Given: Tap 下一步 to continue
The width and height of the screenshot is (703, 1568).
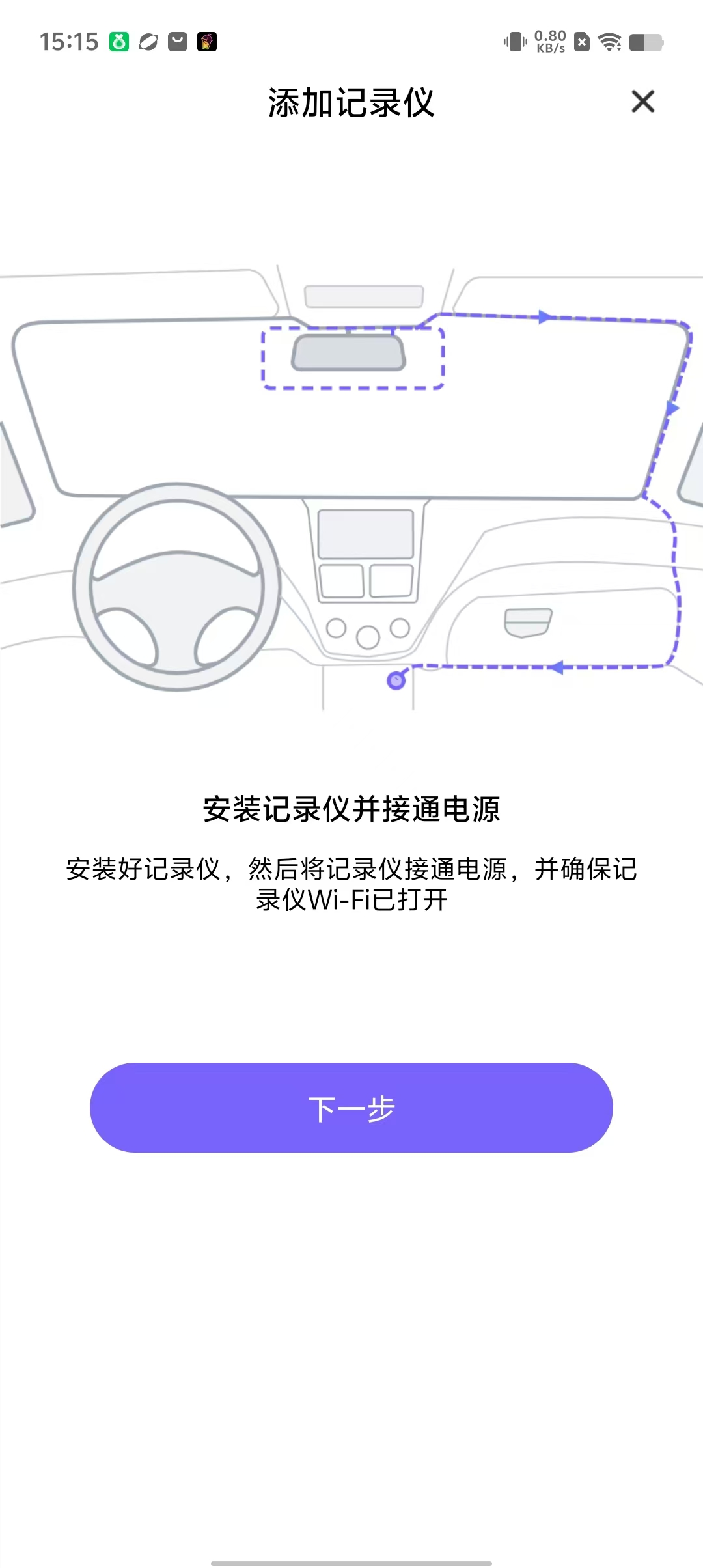Looking at the screenshot, I should tap(351, 1107).
